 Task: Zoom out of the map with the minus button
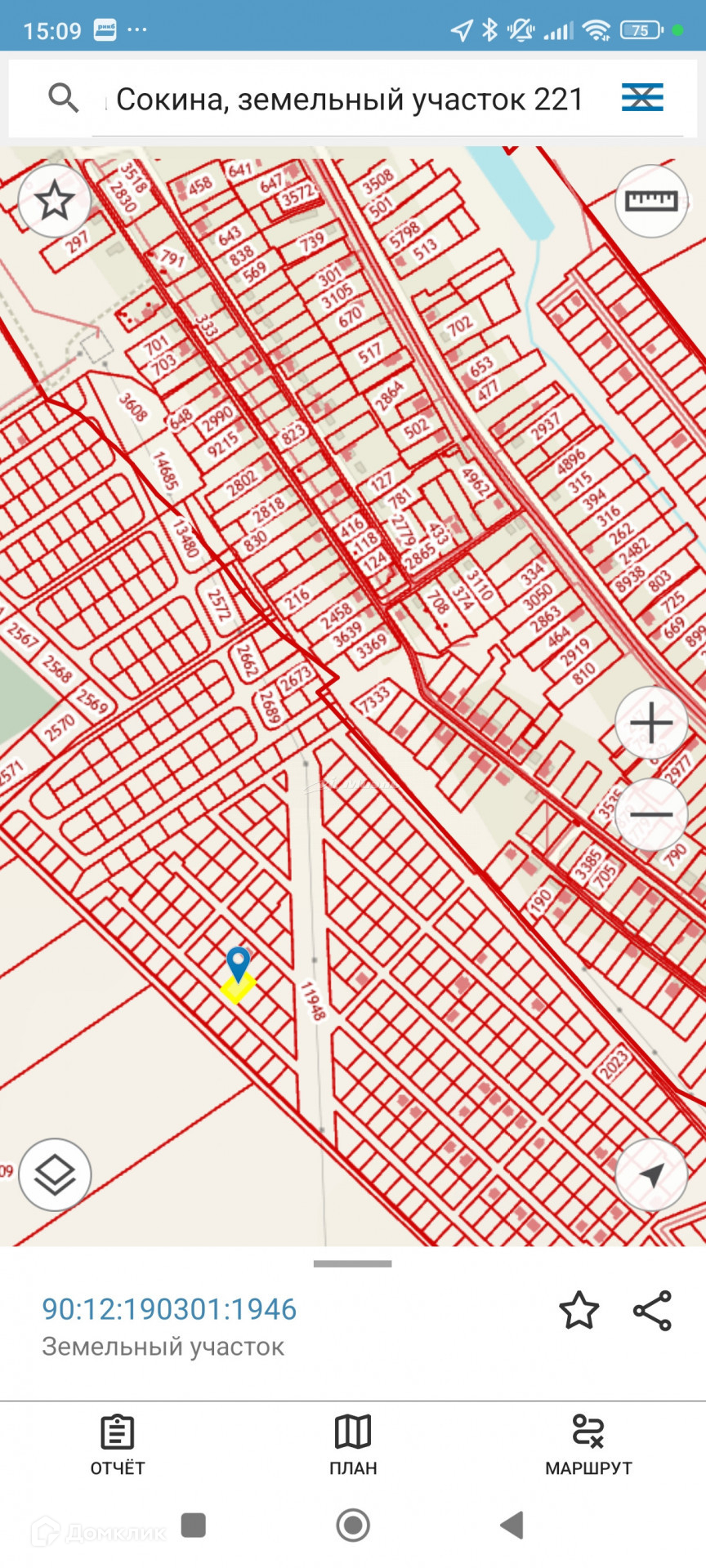[x=650, y=814]
